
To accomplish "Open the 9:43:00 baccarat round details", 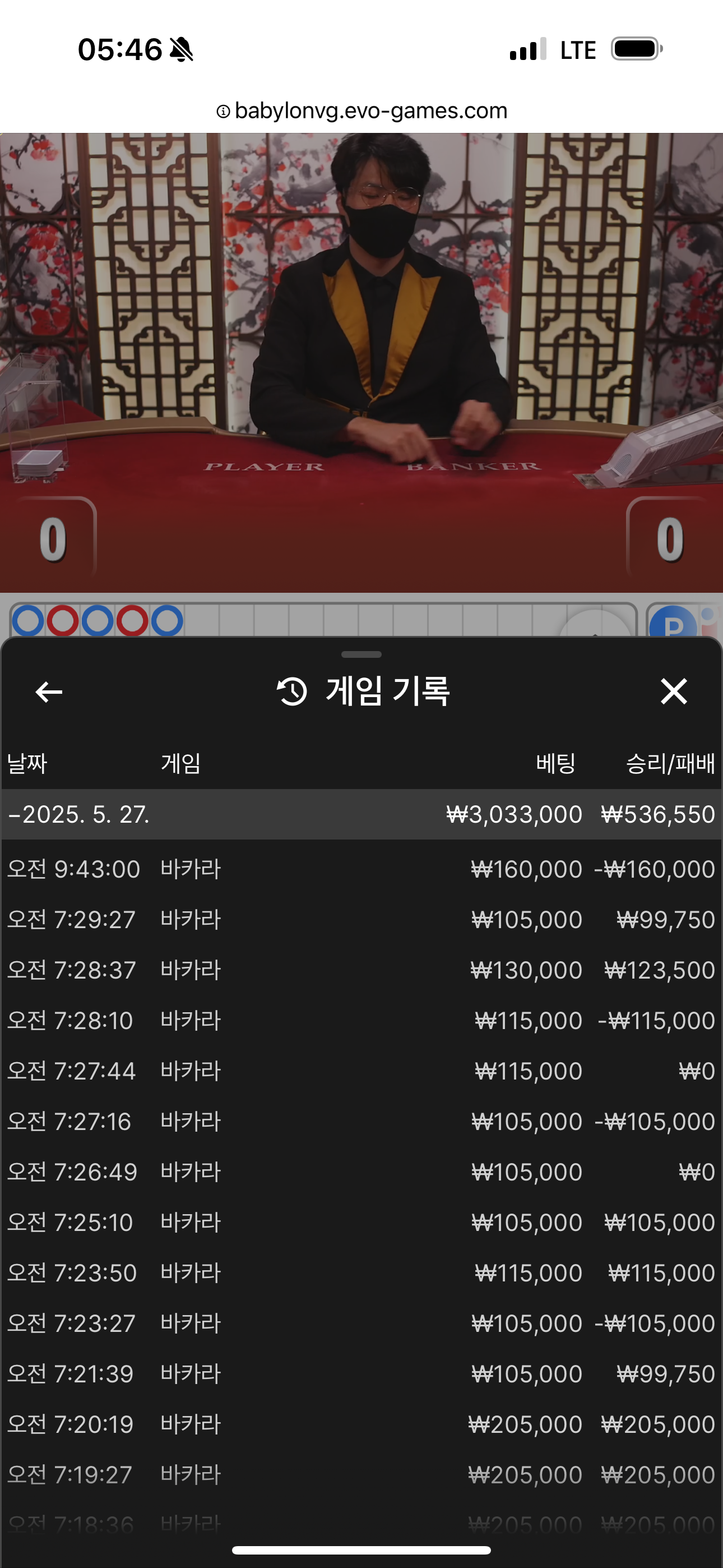I will [361, 869].
